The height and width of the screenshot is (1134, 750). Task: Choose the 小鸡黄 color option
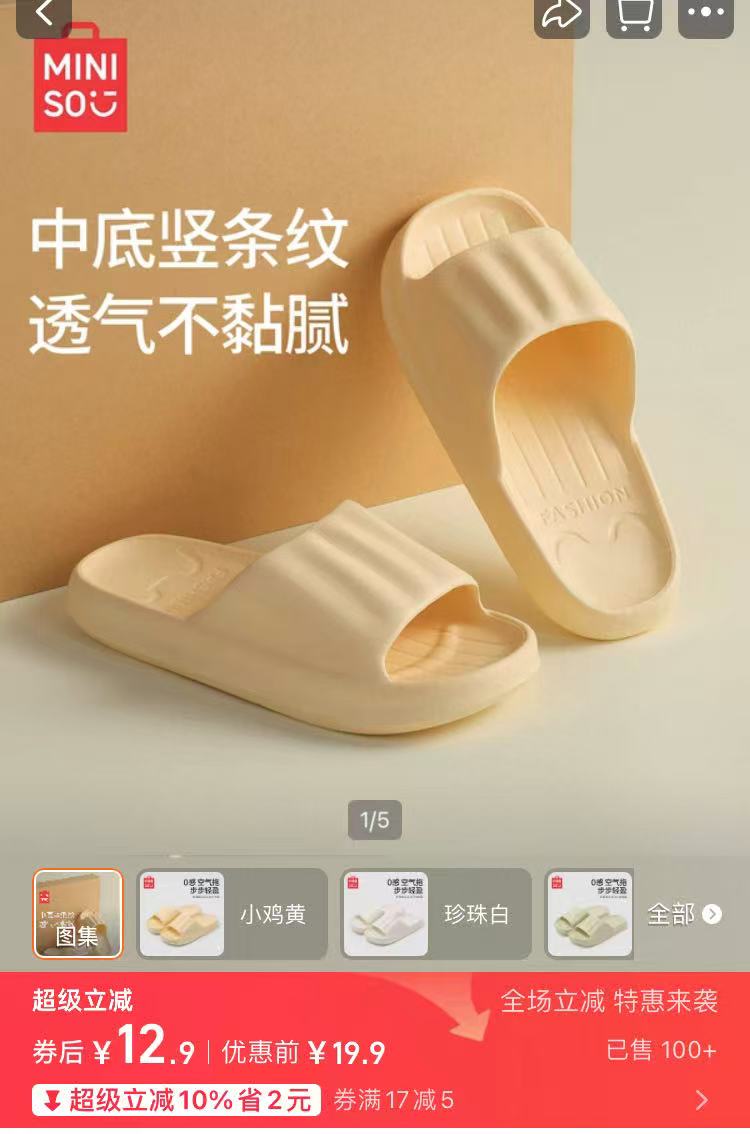coord(232,914)
